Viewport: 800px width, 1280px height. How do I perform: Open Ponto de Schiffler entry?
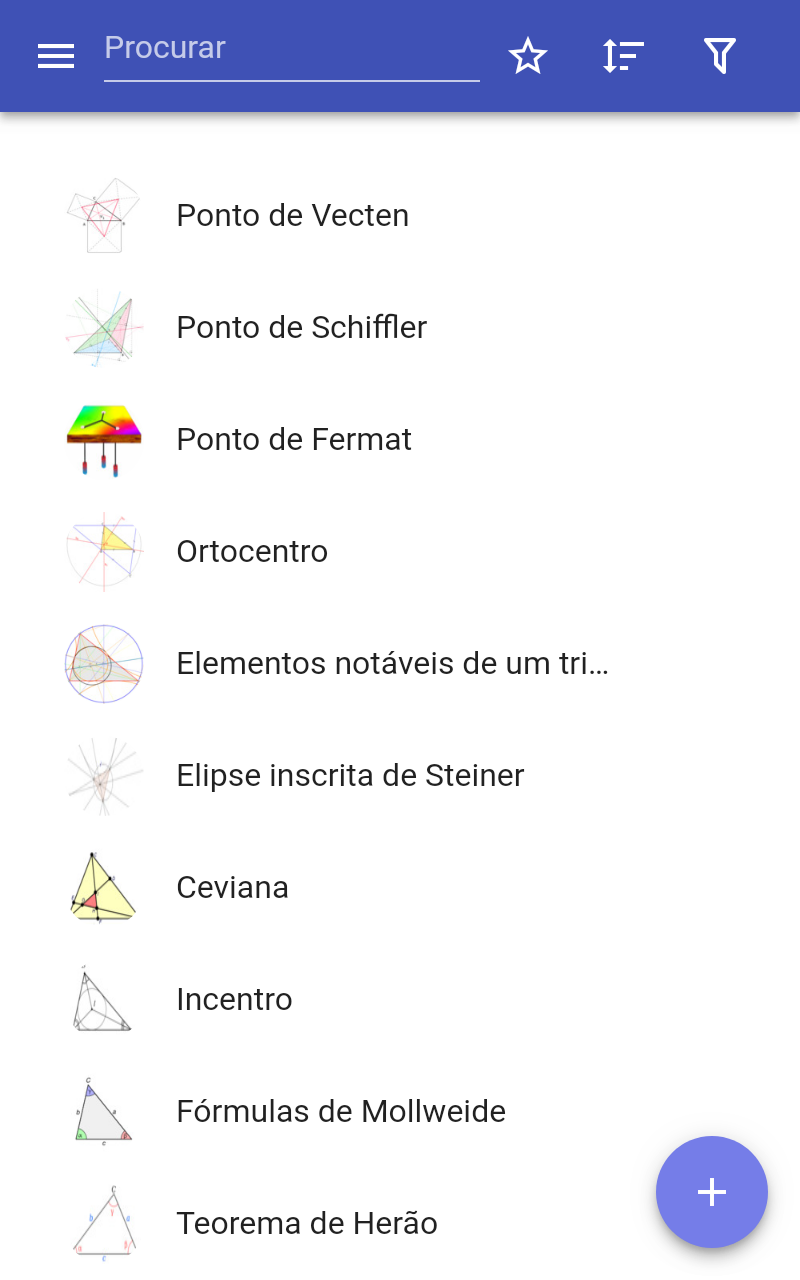coord(400,328)
